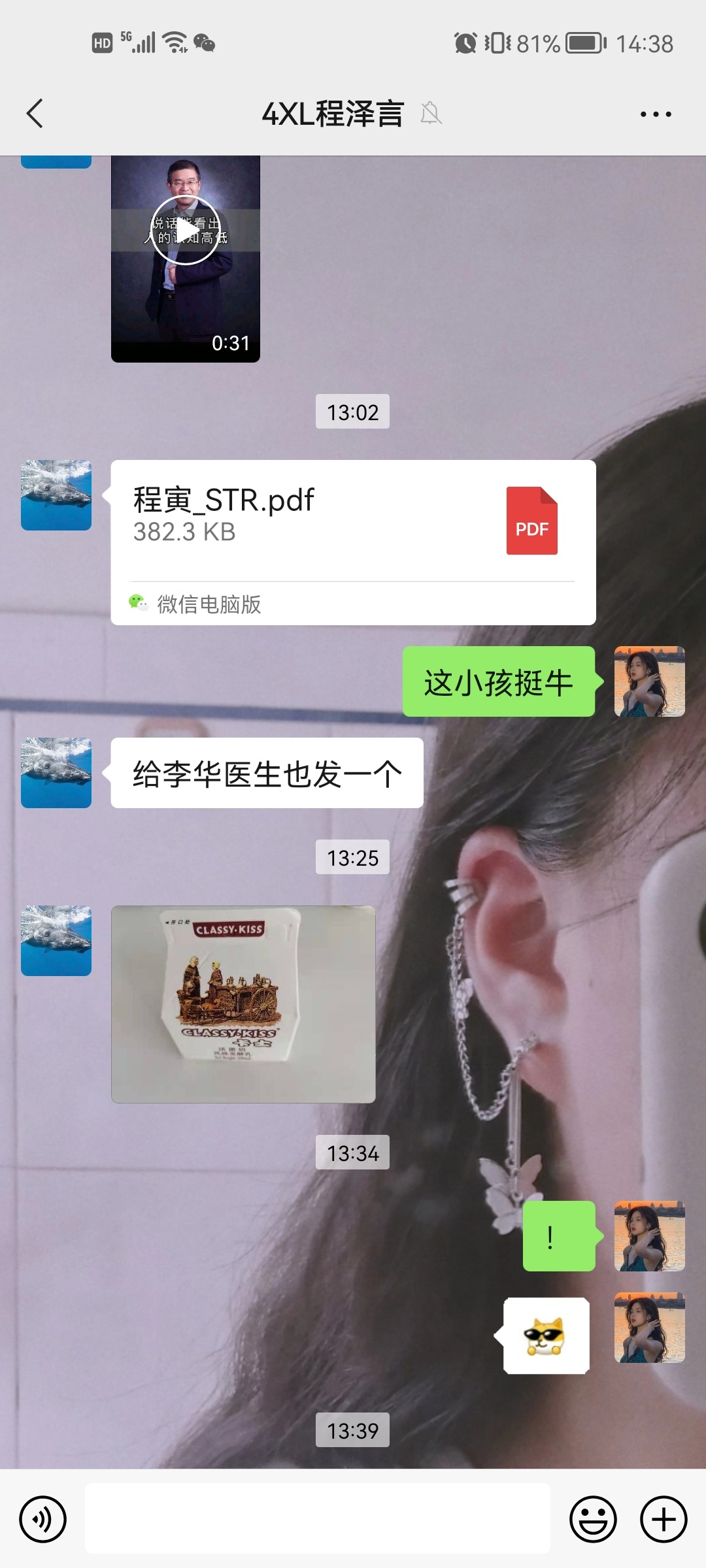This screenshot has width=706, height=1568.
Task: Focus the message text field
Action: tap(318, 1518)
